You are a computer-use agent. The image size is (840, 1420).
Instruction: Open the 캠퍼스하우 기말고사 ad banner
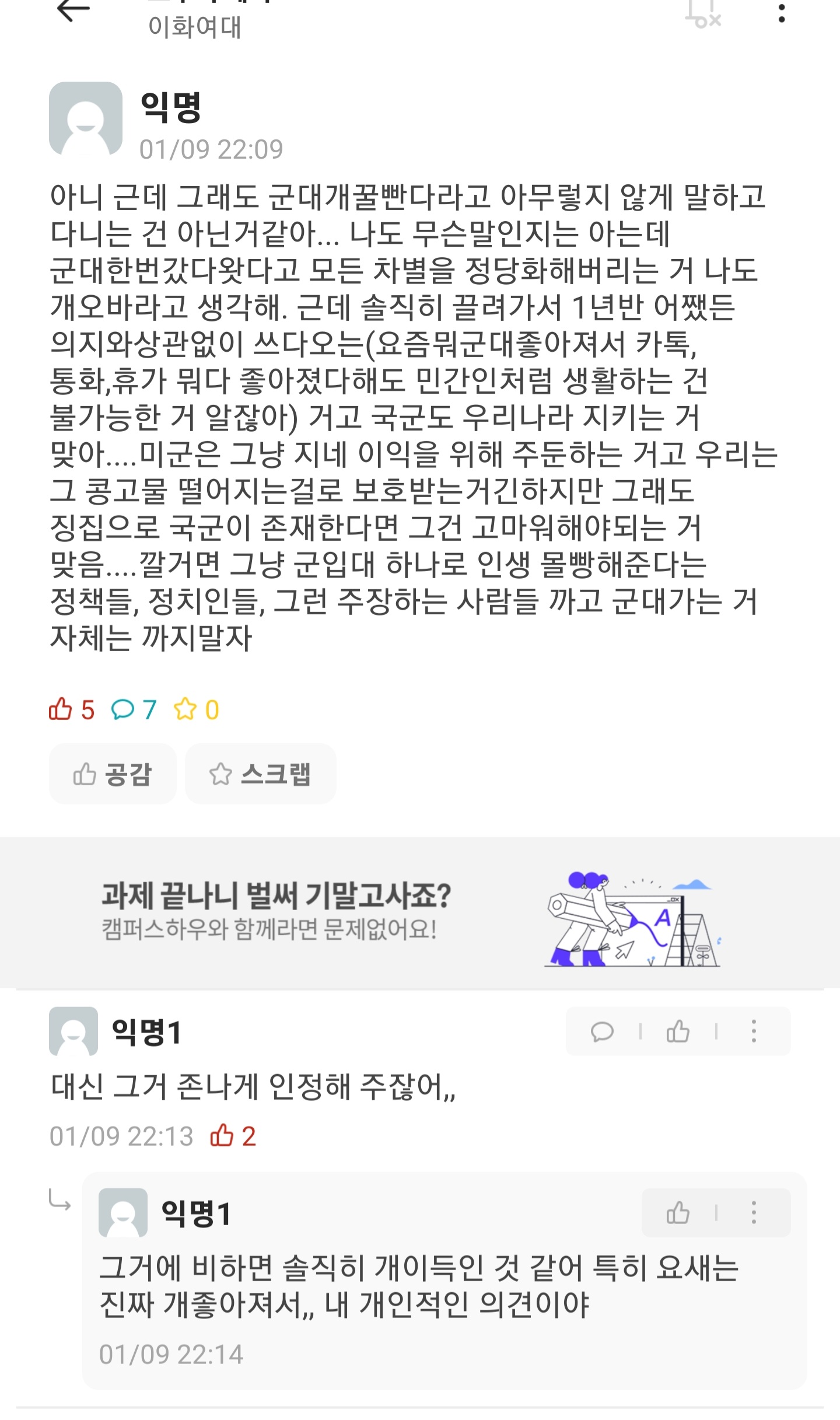pyautogui.click(x=420, y=913)
